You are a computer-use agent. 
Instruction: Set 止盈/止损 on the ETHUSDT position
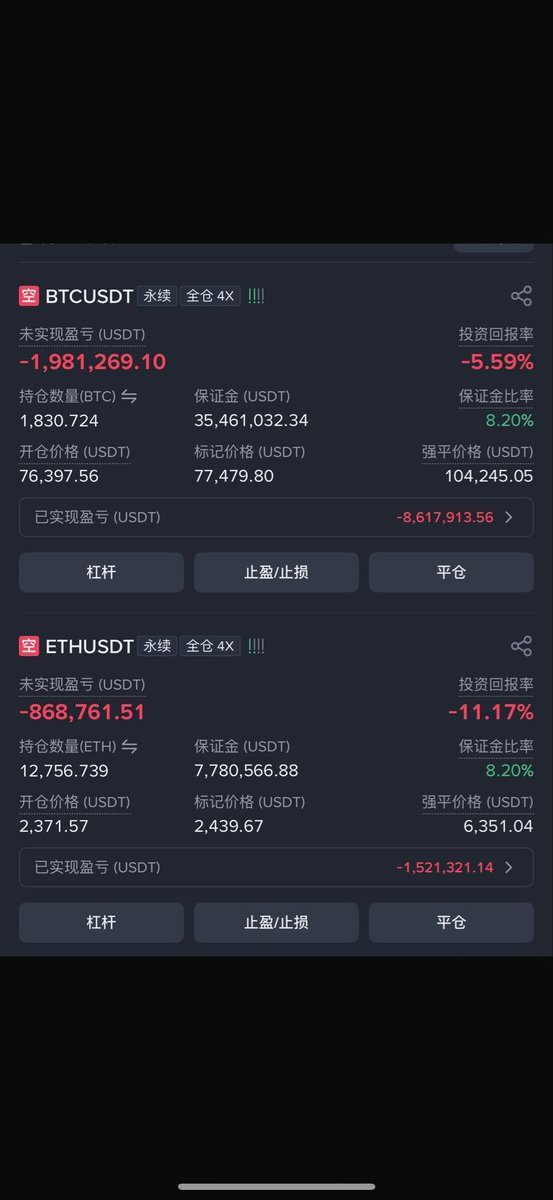coord(276,922)
